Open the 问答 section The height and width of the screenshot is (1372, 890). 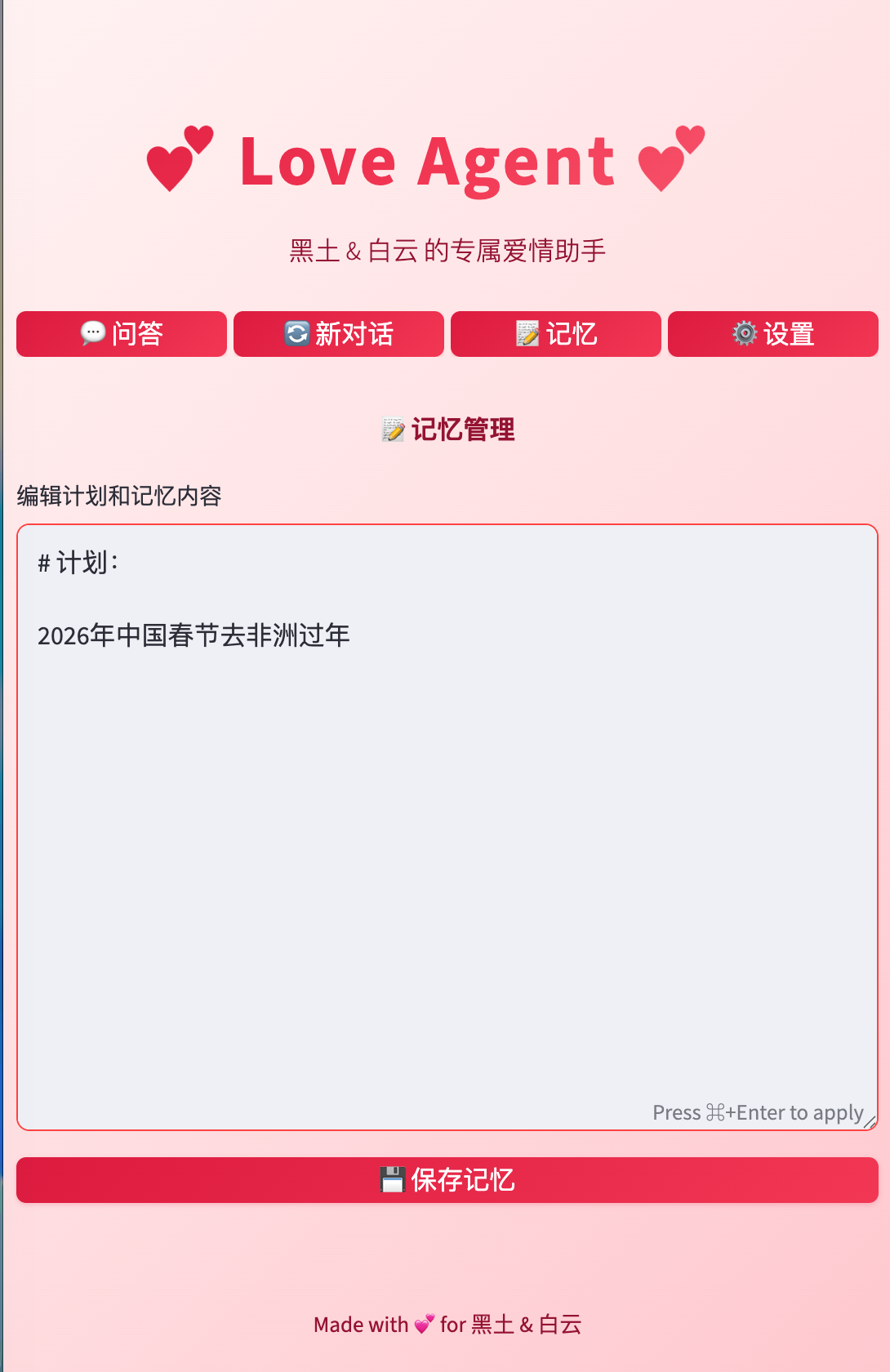[122, 334]
